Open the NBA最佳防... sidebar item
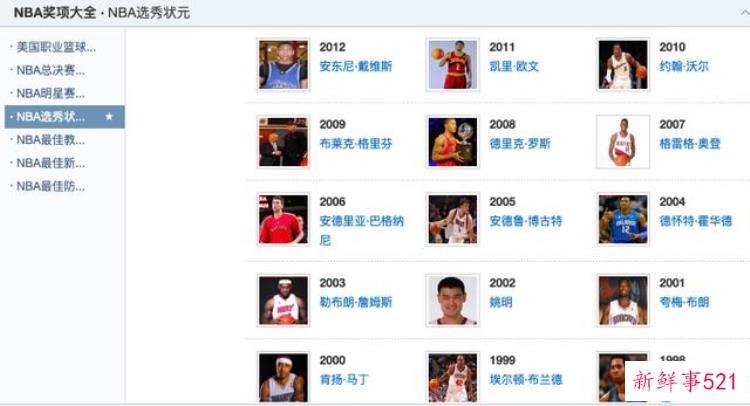 tap(50, 185)
